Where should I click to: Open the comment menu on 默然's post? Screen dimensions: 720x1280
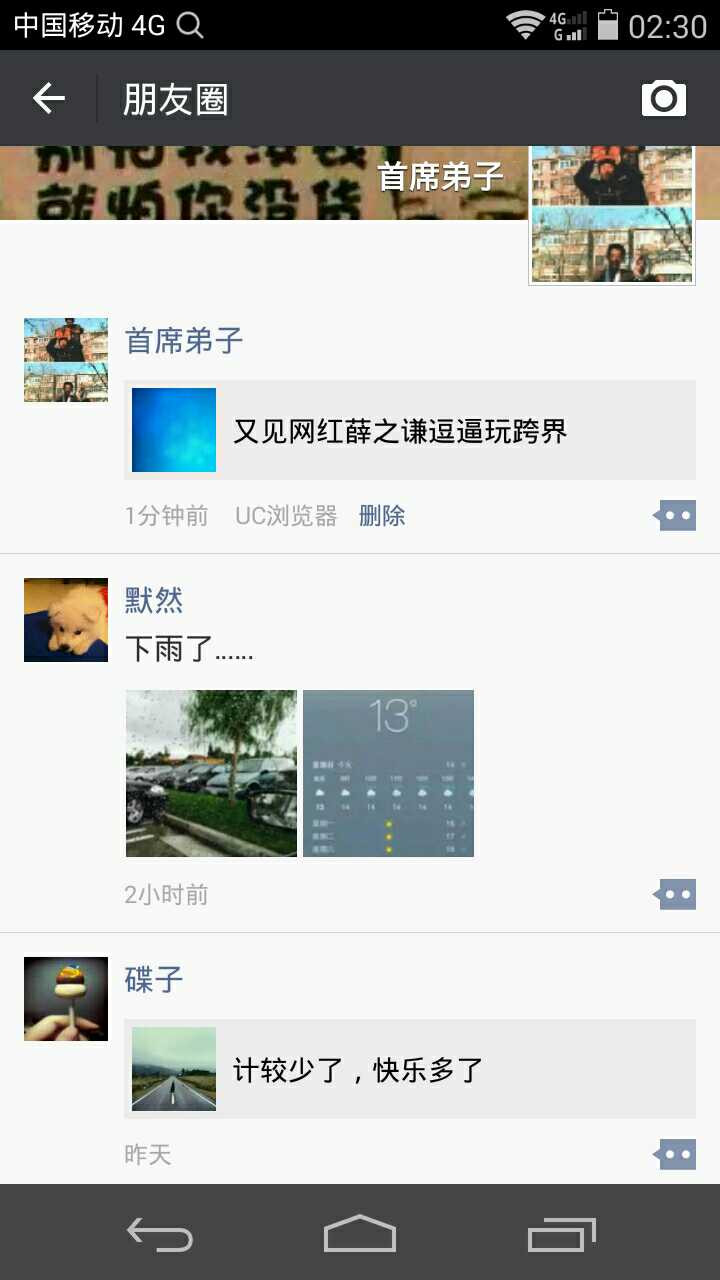676,894
